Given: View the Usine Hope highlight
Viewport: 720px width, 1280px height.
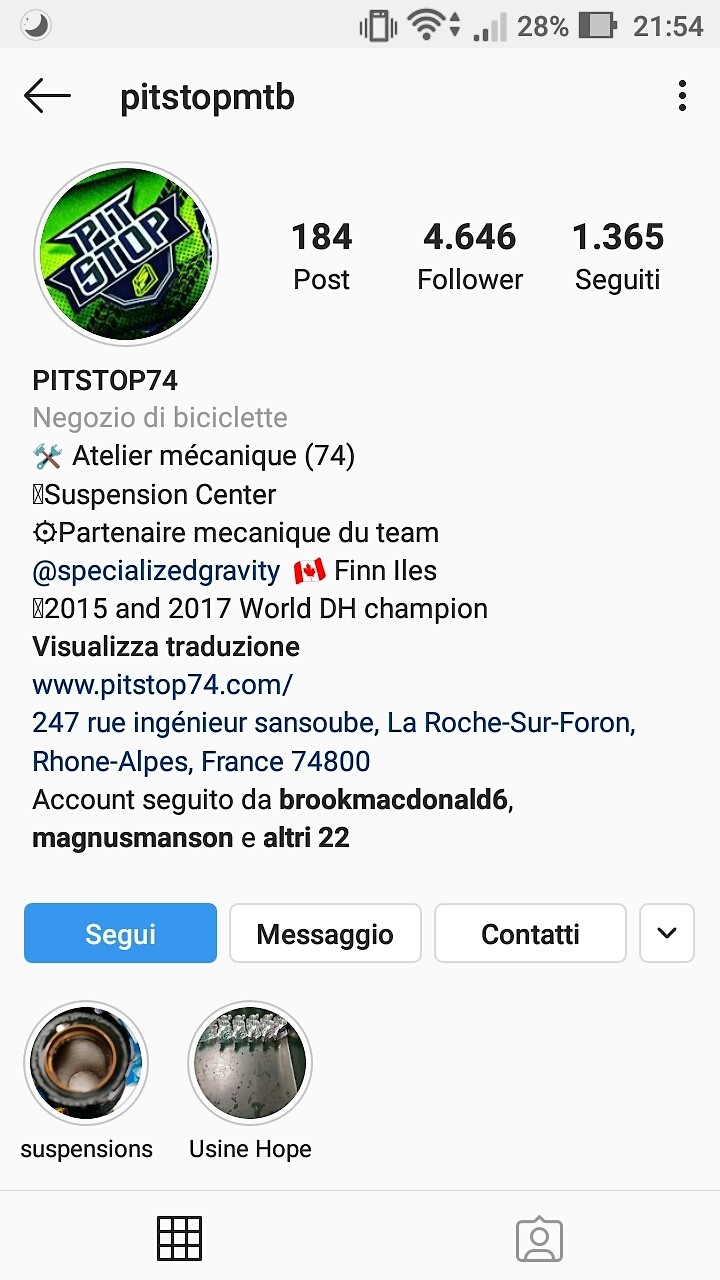Looking at the screenshot, I should (x=250, y=1063).
